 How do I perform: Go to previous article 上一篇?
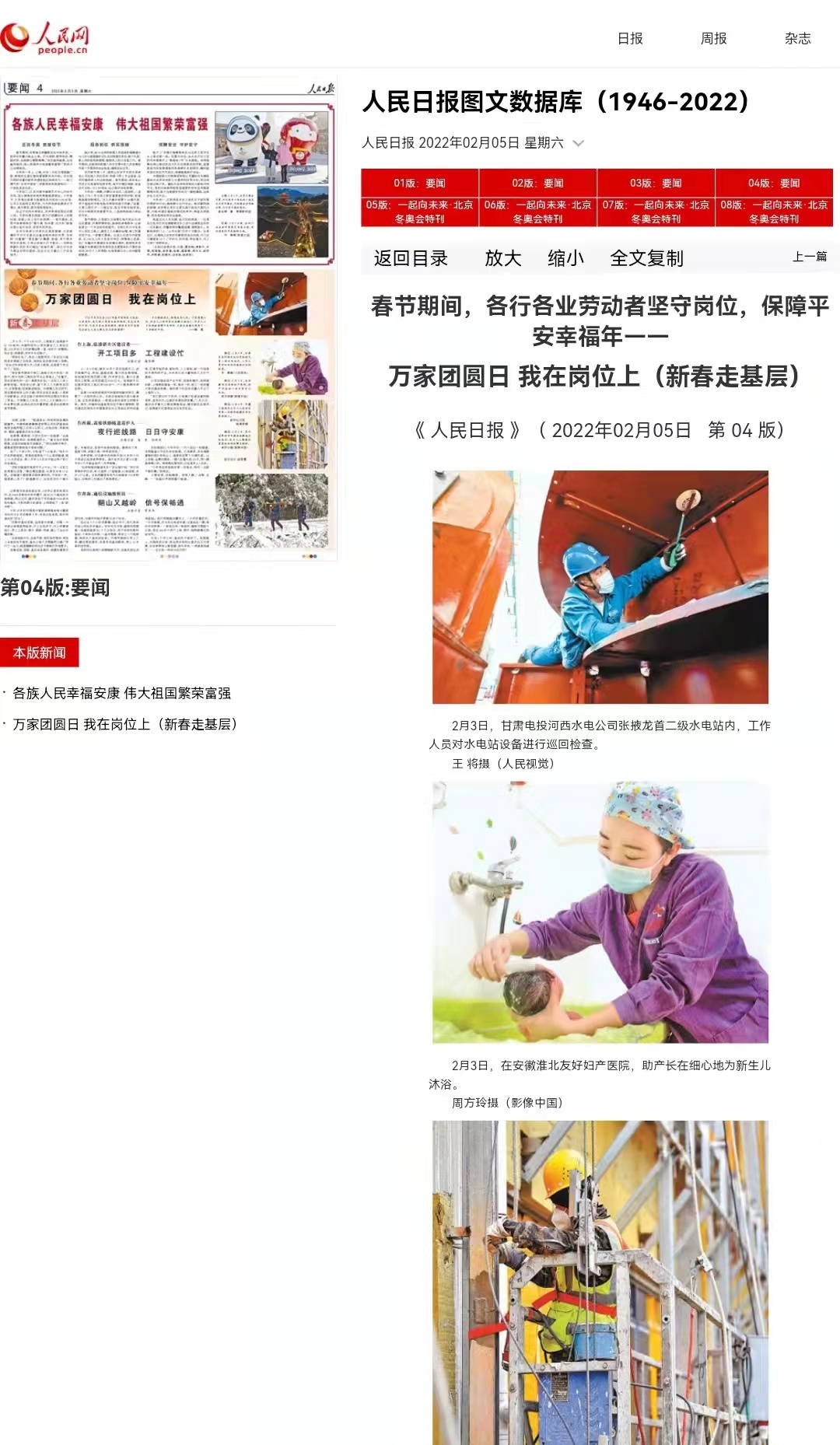coord(810,257)
